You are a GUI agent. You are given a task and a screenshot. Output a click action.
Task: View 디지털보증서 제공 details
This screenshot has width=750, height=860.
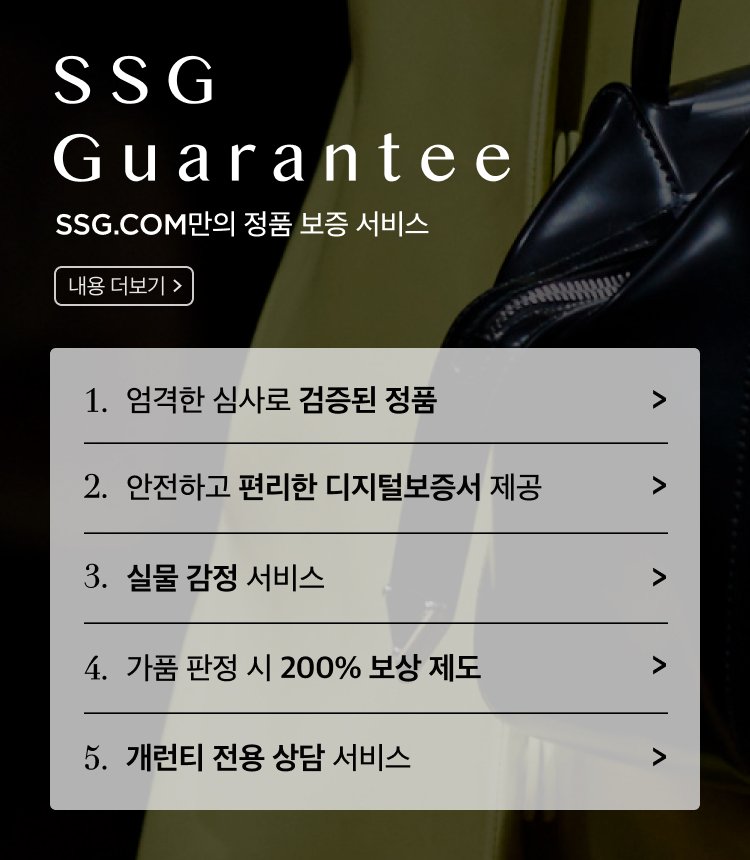click(x=375, y=488)
